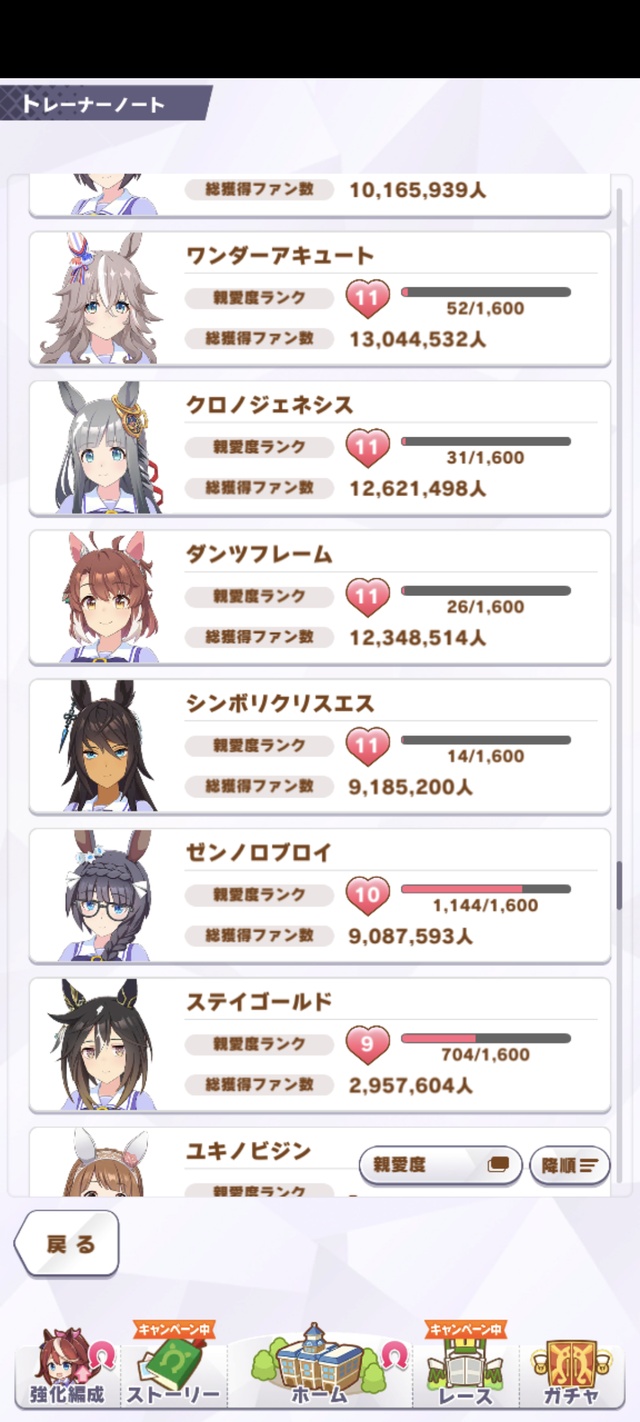This screenshot has height=1422, width=640.
Task: Select the ダンツフレーム card
Action: 319,597
